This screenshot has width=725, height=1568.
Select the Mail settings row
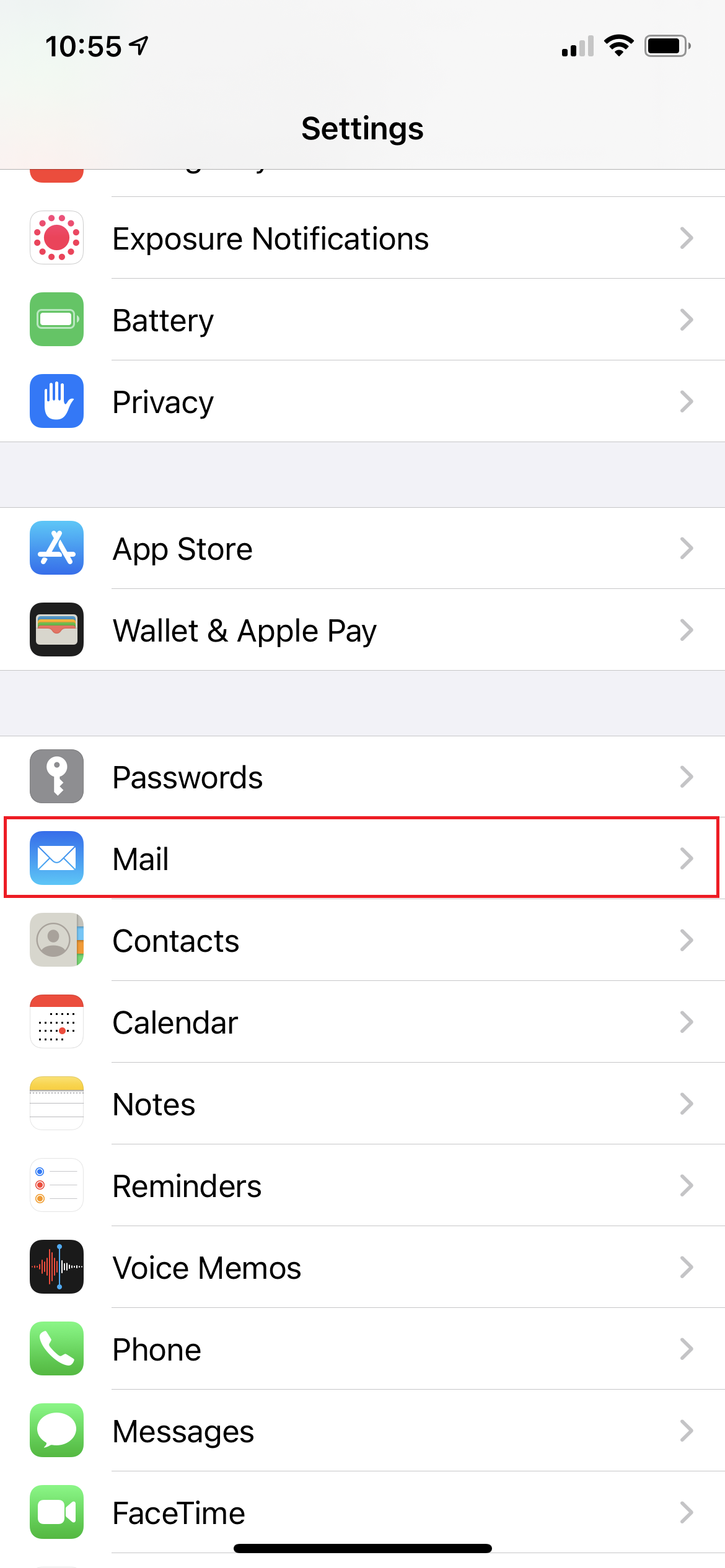(362, 858)
